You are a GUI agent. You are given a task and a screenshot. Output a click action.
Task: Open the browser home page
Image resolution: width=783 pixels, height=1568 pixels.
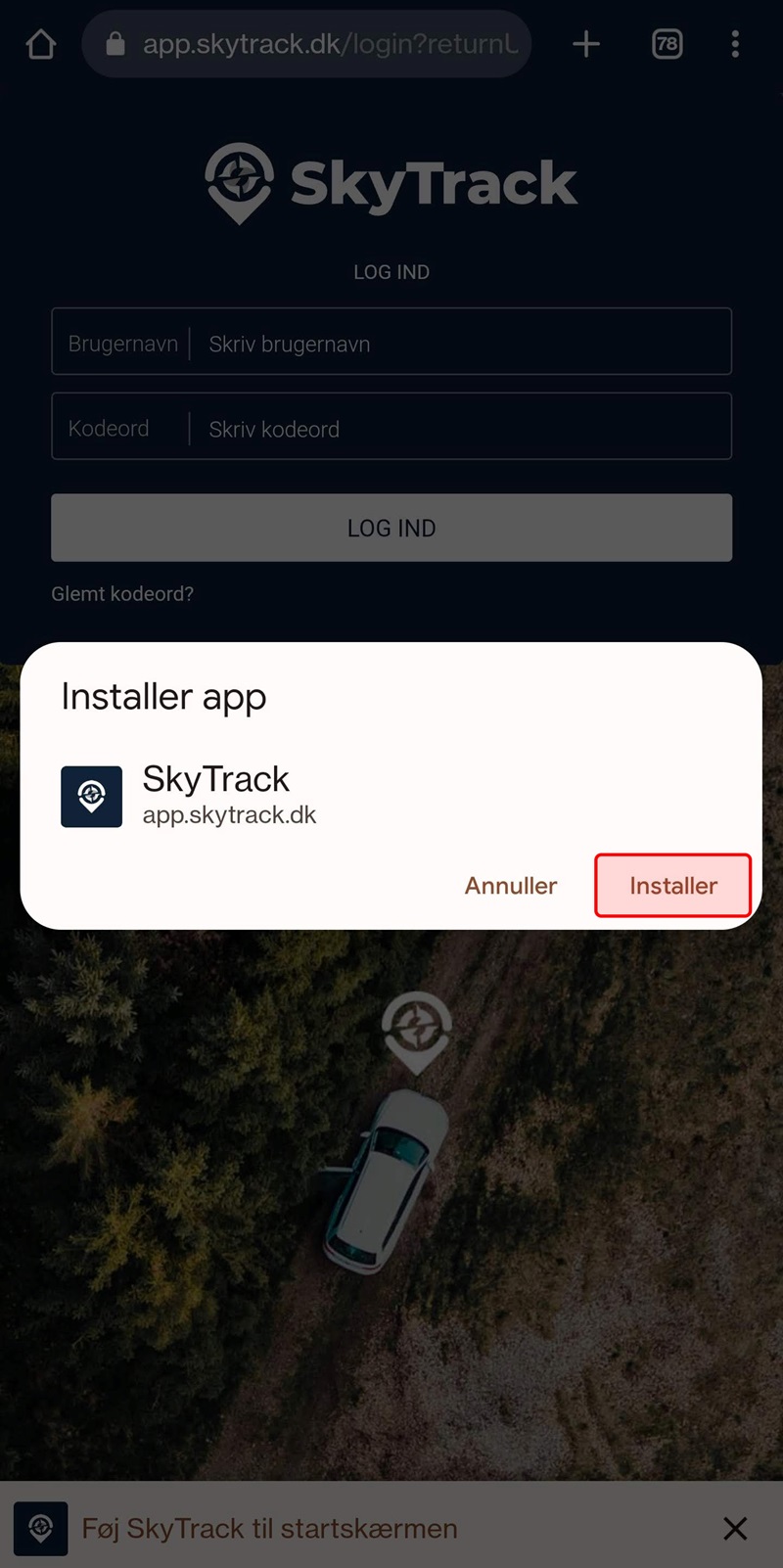click(41, 44)
